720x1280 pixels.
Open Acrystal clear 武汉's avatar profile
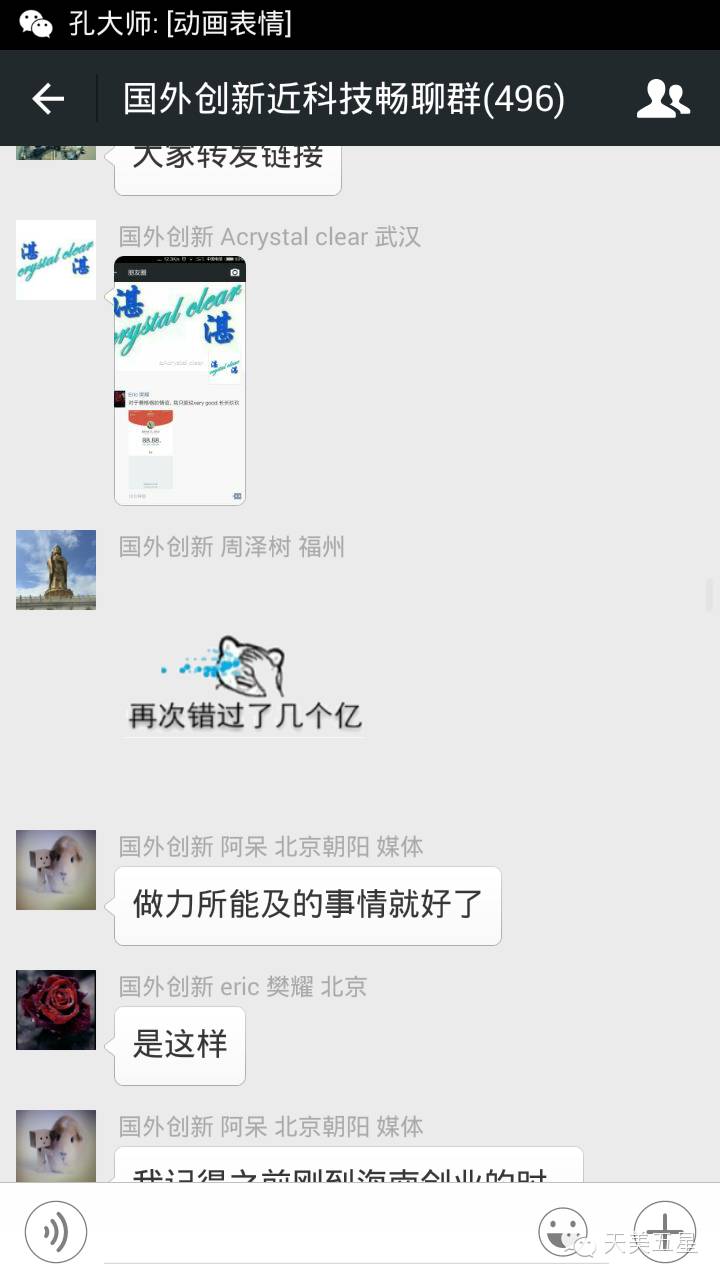56,260
